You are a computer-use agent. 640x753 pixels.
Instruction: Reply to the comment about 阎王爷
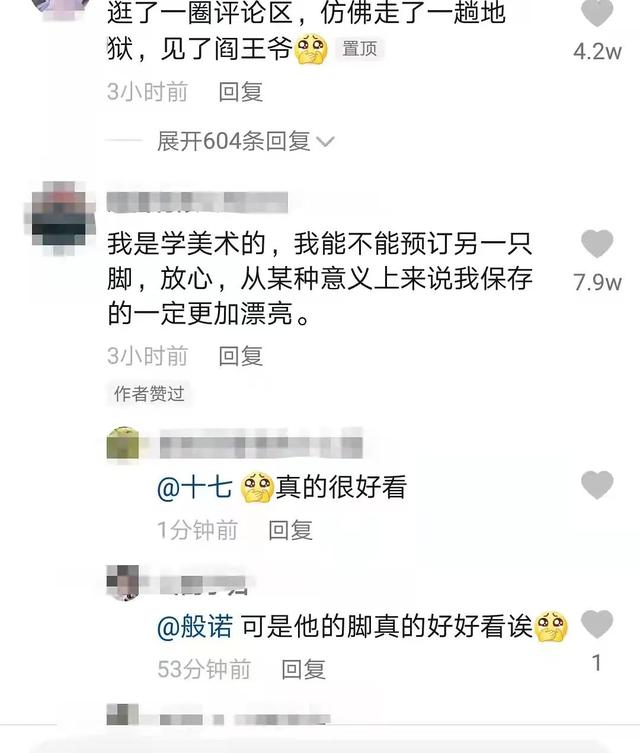[240, 92]
